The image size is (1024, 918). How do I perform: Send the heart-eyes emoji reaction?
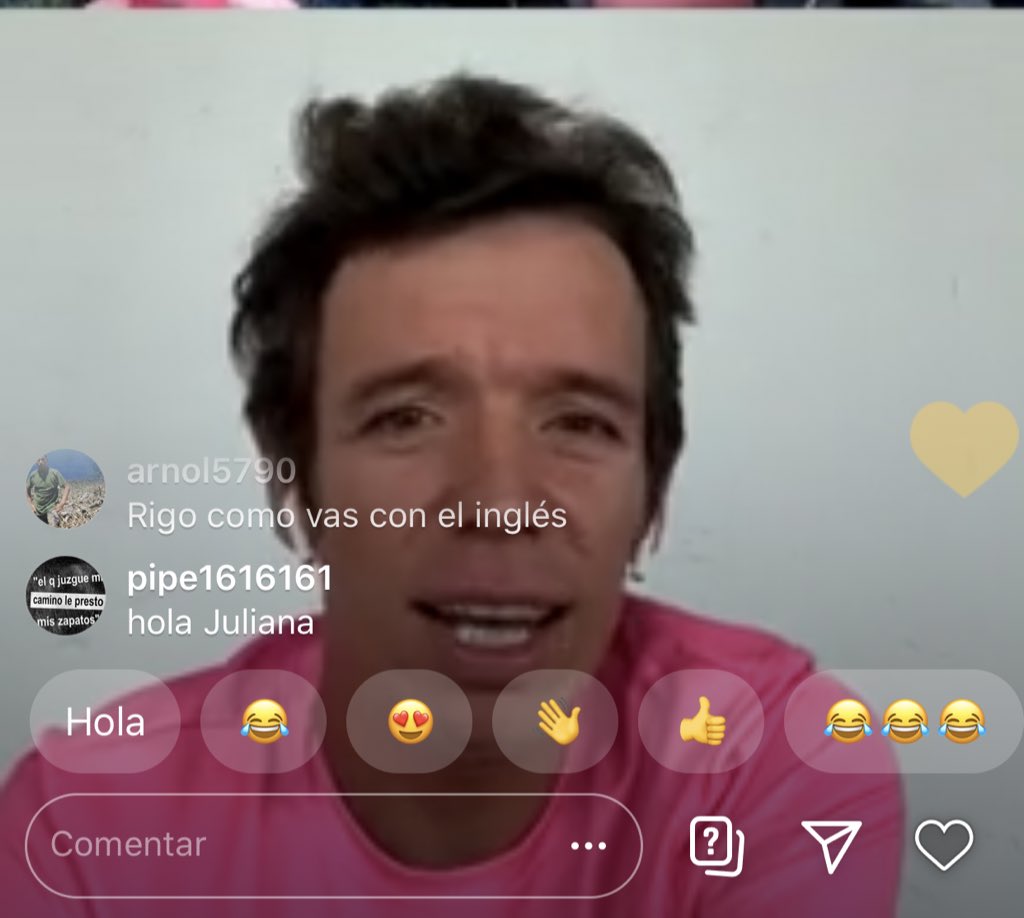410,721
